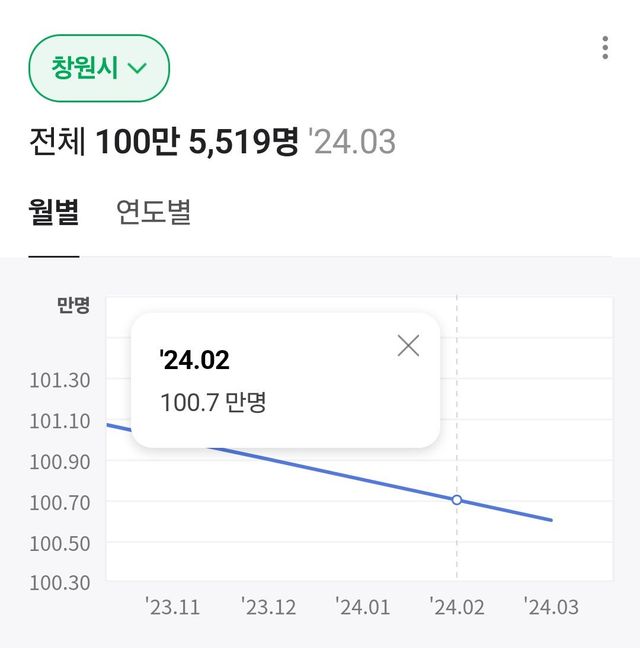Select the '24.02 data point on chart
The image size is (640, 648).
tap(457, 499)
